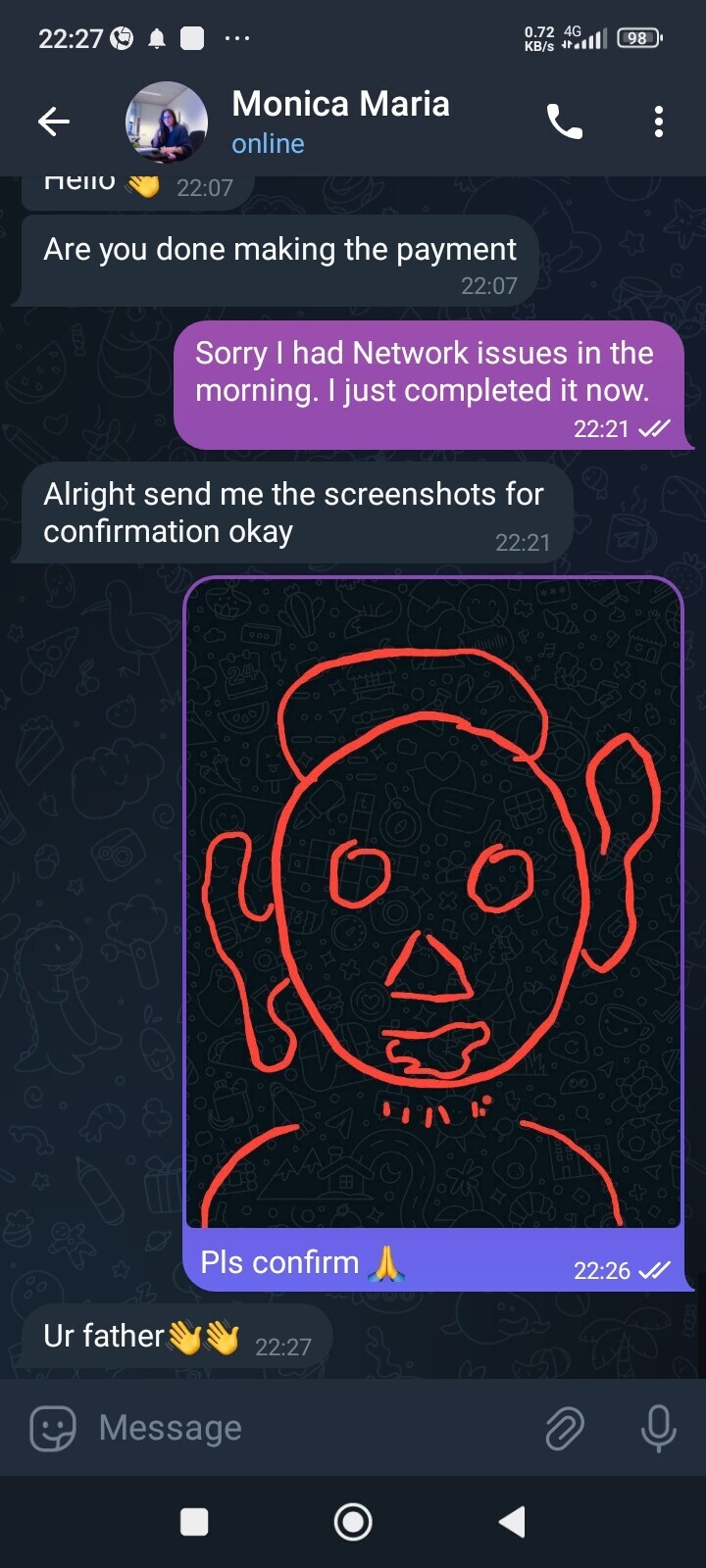Open Monica Maria's profile picture
The height and width of the screenshot is (1568, 706).
click(x=166, y=122)
